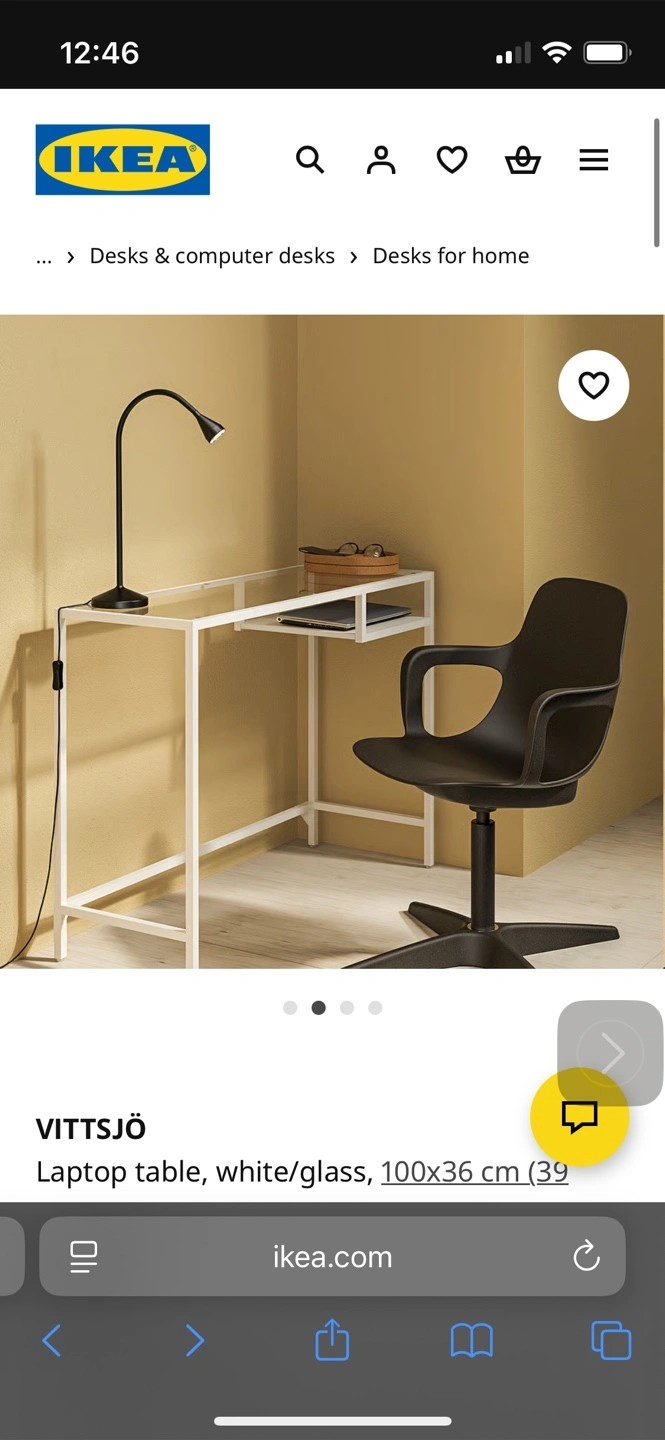This screenshot has height=1440, width=665.
Task: Save VITTSJÖ desk to favourites
Action: pyautogui.click(x=594, y=385)
